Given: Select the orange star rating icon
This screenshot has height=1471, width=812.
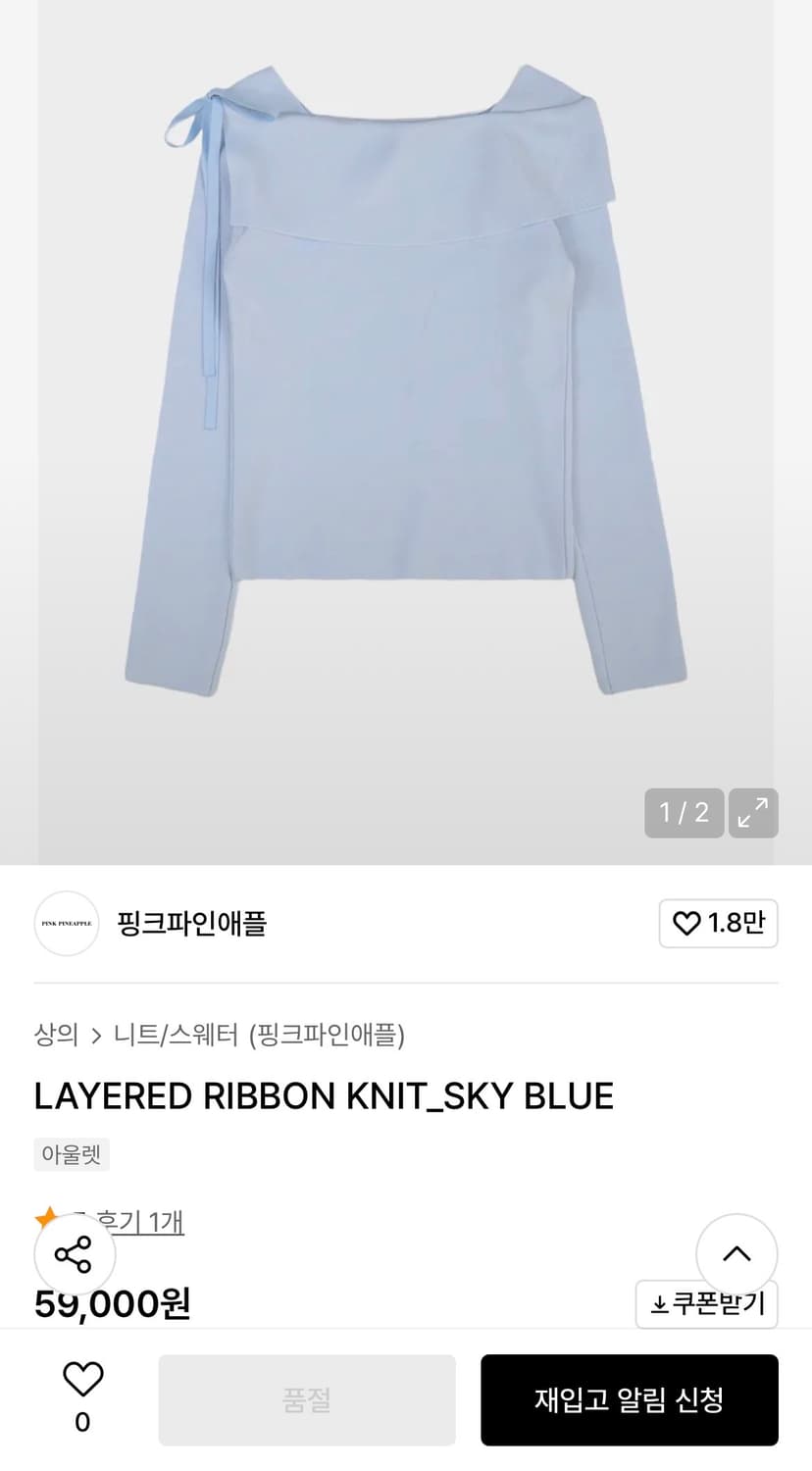Looking at the screenshot, I should pyautogui.click(x=46, y=1219).
